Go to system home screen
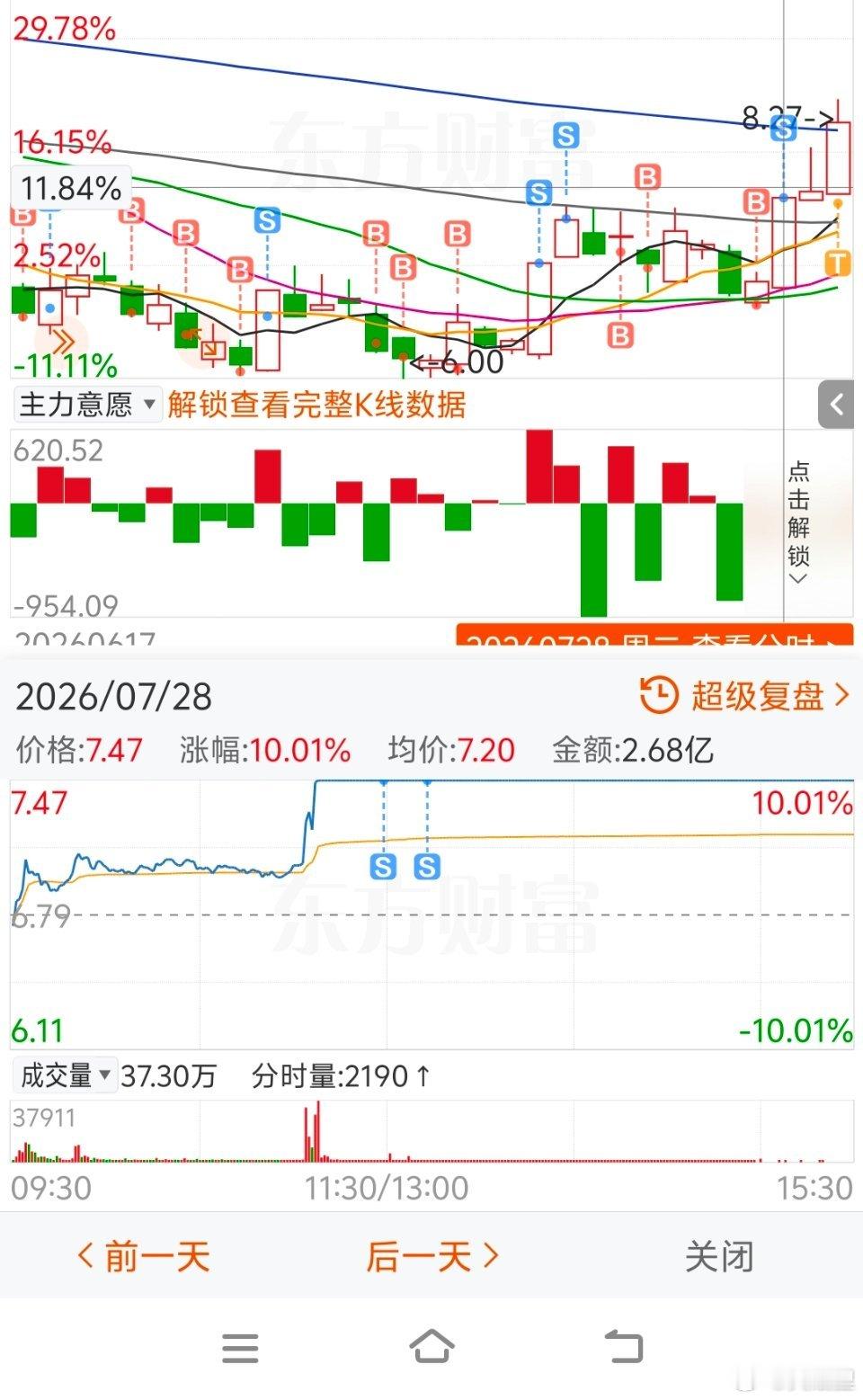Viewport: 863px width, 1400px height. click(x=431, y=1347)
